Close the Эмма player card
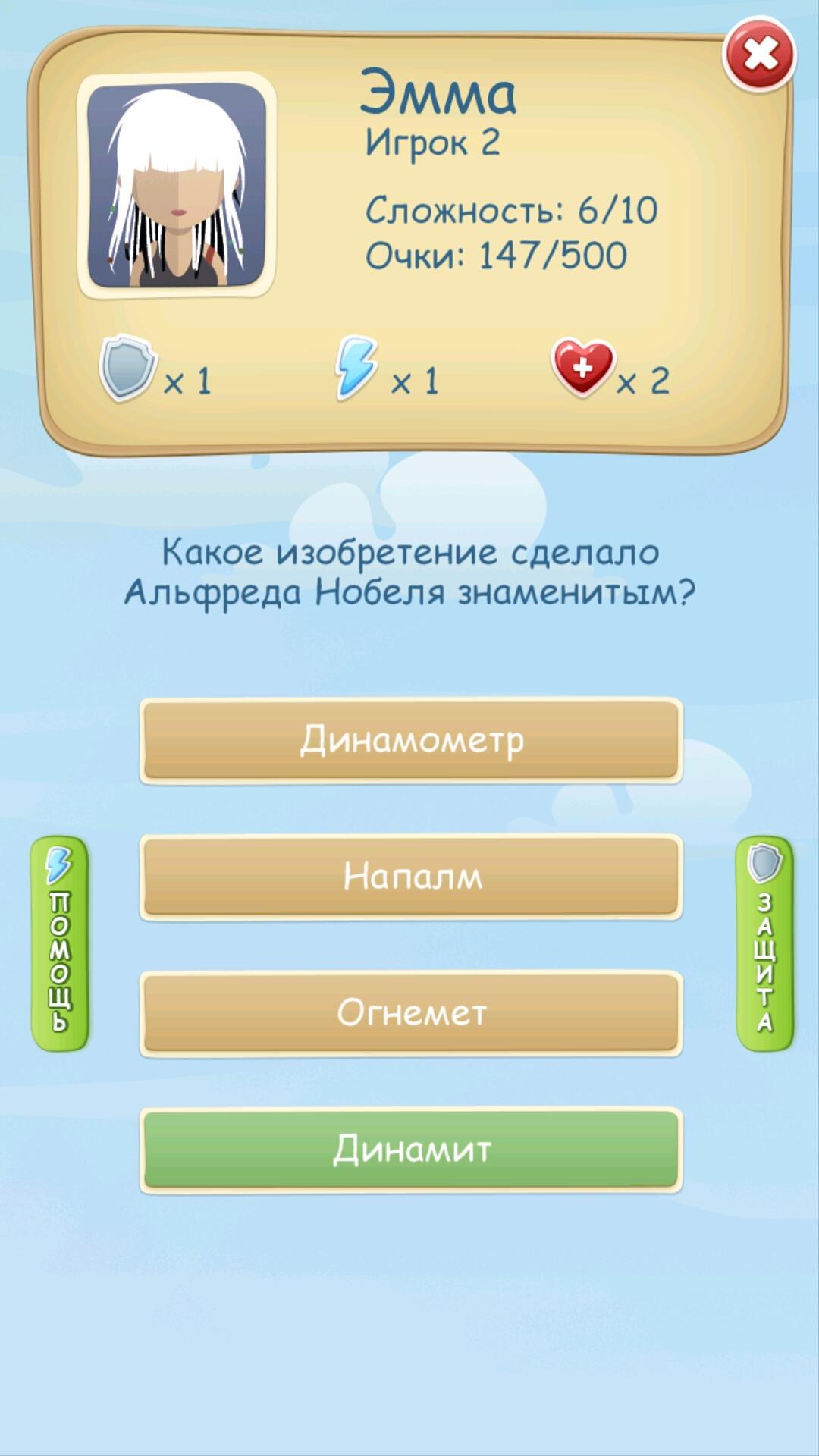The height and width of the screenshot is (1456, 819). tap(759, 55)
